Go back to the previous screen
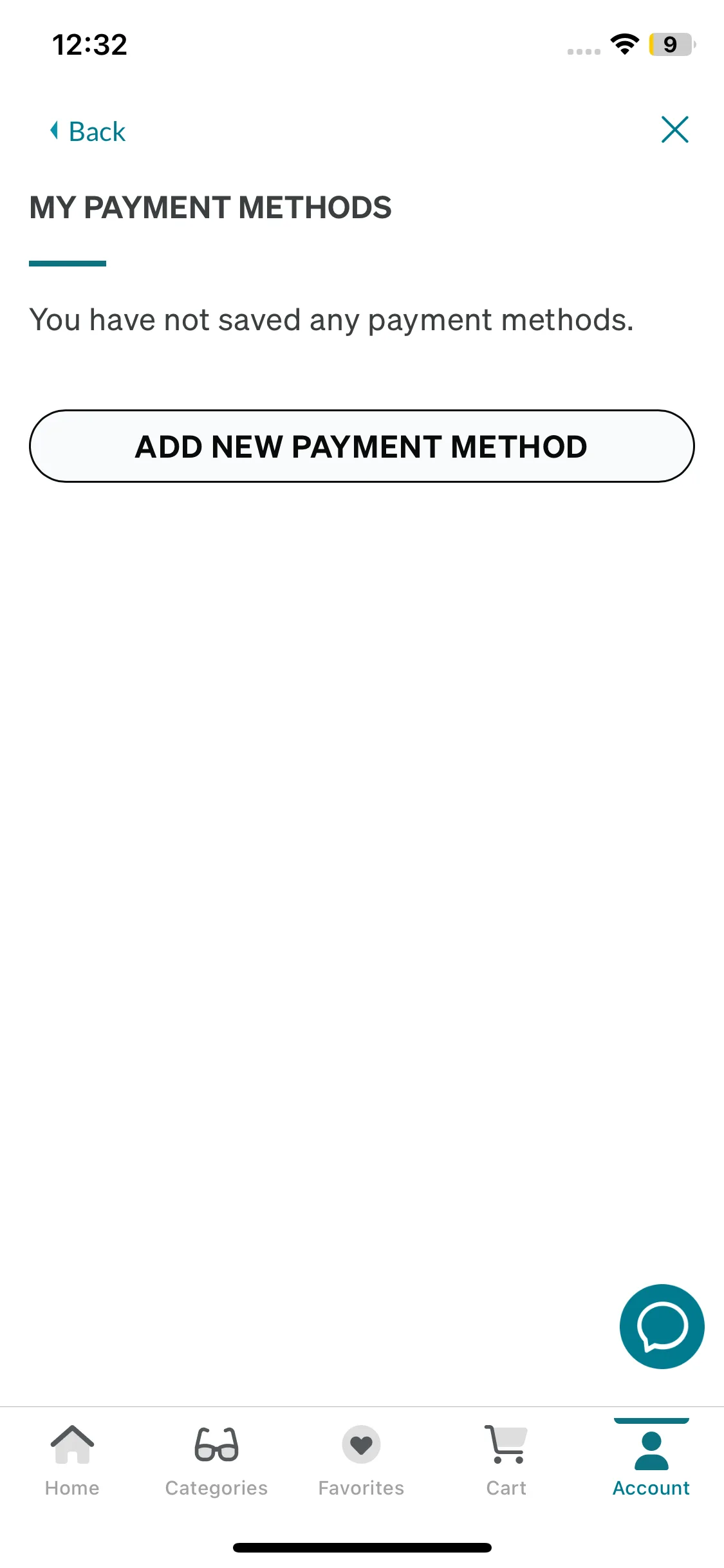 [x=88, y=131]
